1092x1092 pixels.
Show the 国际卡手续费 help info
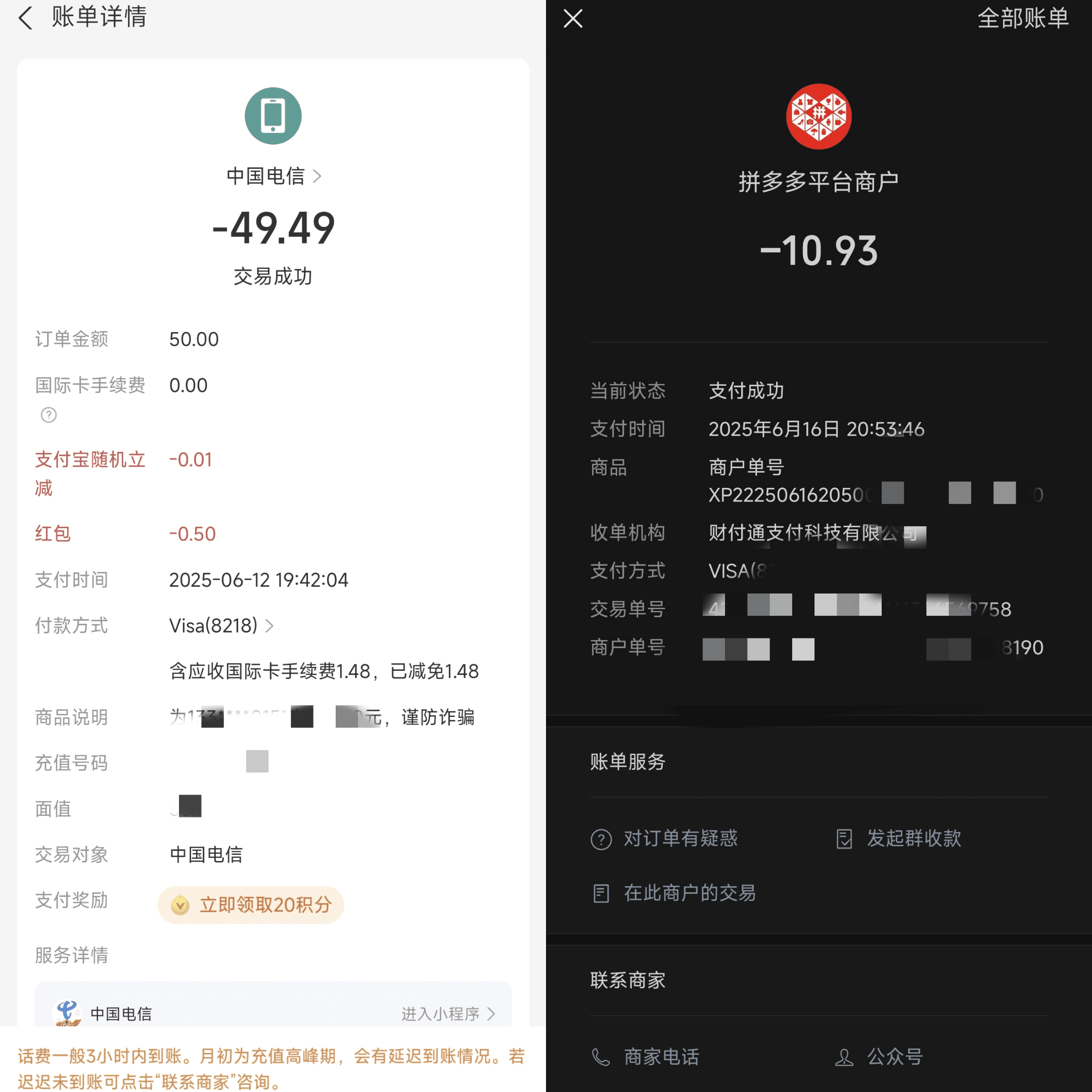coord(49,416)
